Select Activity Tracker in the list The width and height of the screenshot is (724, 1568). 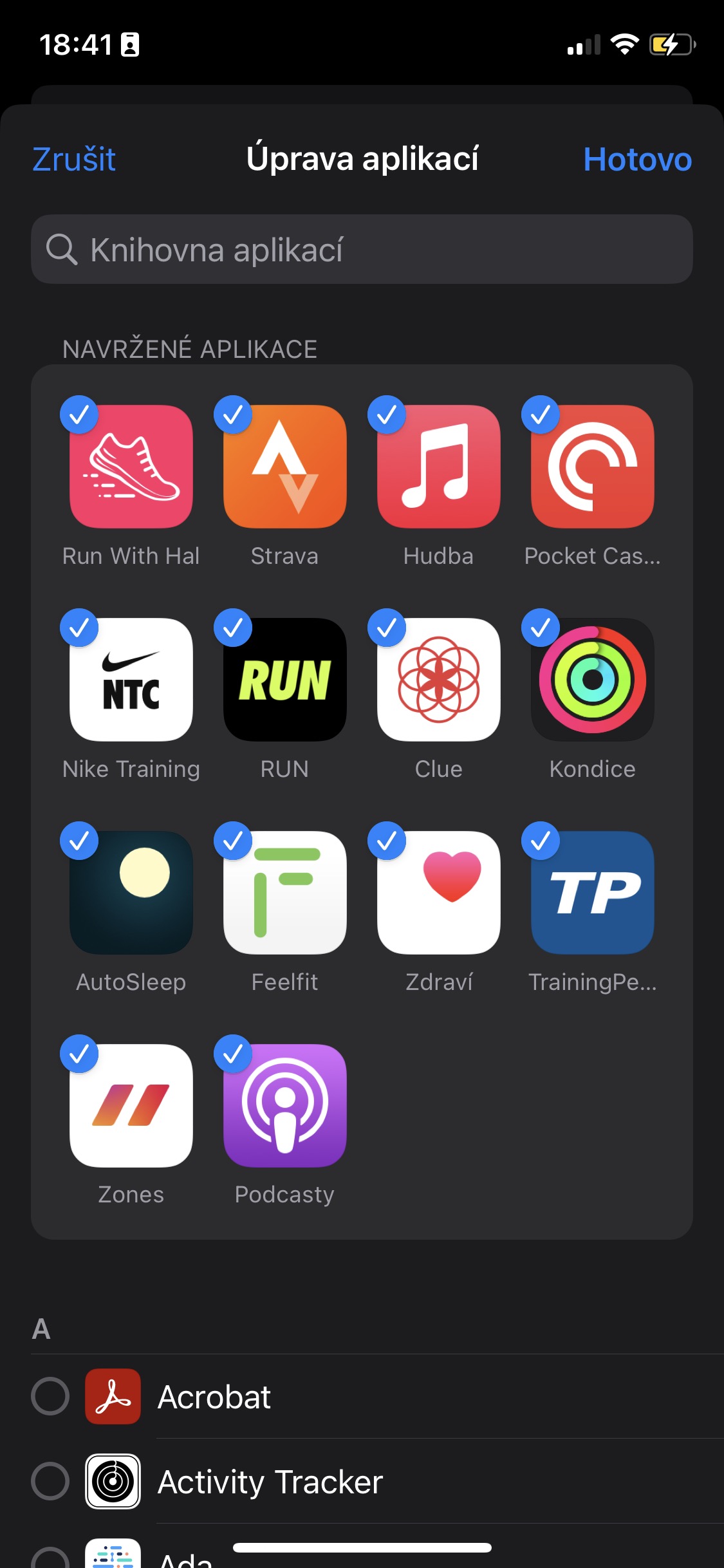(x=50, y=1481)
